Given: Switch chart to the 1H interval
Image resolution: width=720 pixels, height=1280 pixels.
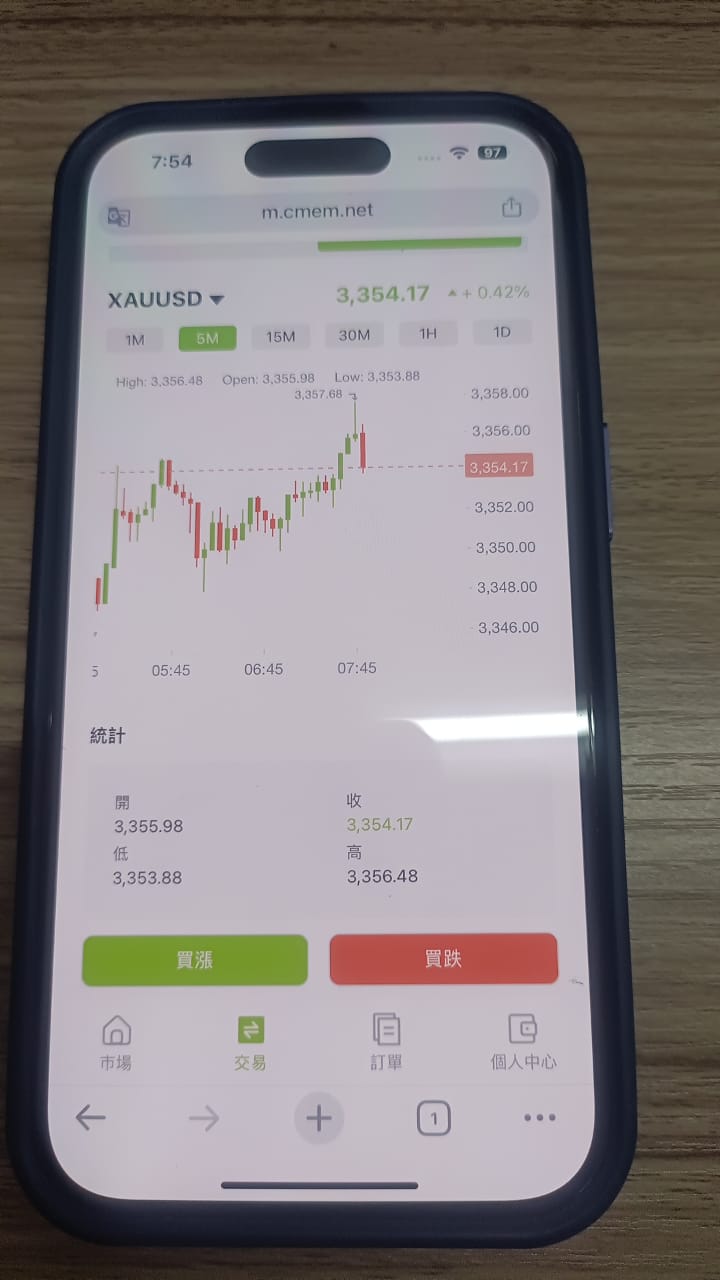Looking at the screenshot, I should pyautogui.click(x=428, y=333).
